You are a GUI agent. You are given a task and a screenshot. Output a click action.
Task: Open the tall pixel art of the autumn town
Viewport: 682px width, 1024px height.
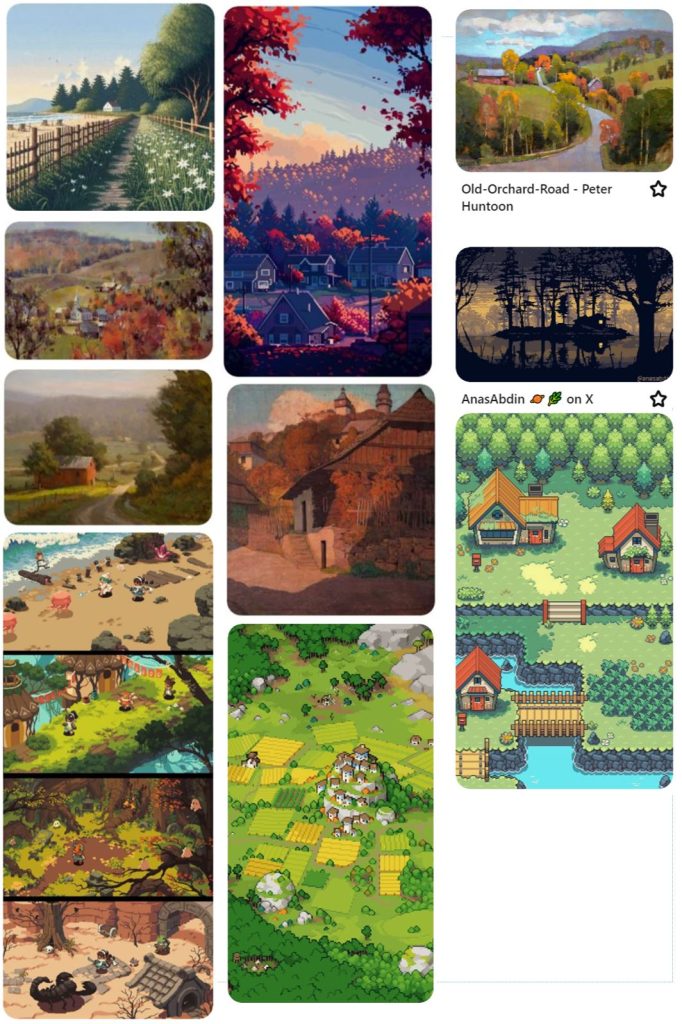tap(327, 190)
